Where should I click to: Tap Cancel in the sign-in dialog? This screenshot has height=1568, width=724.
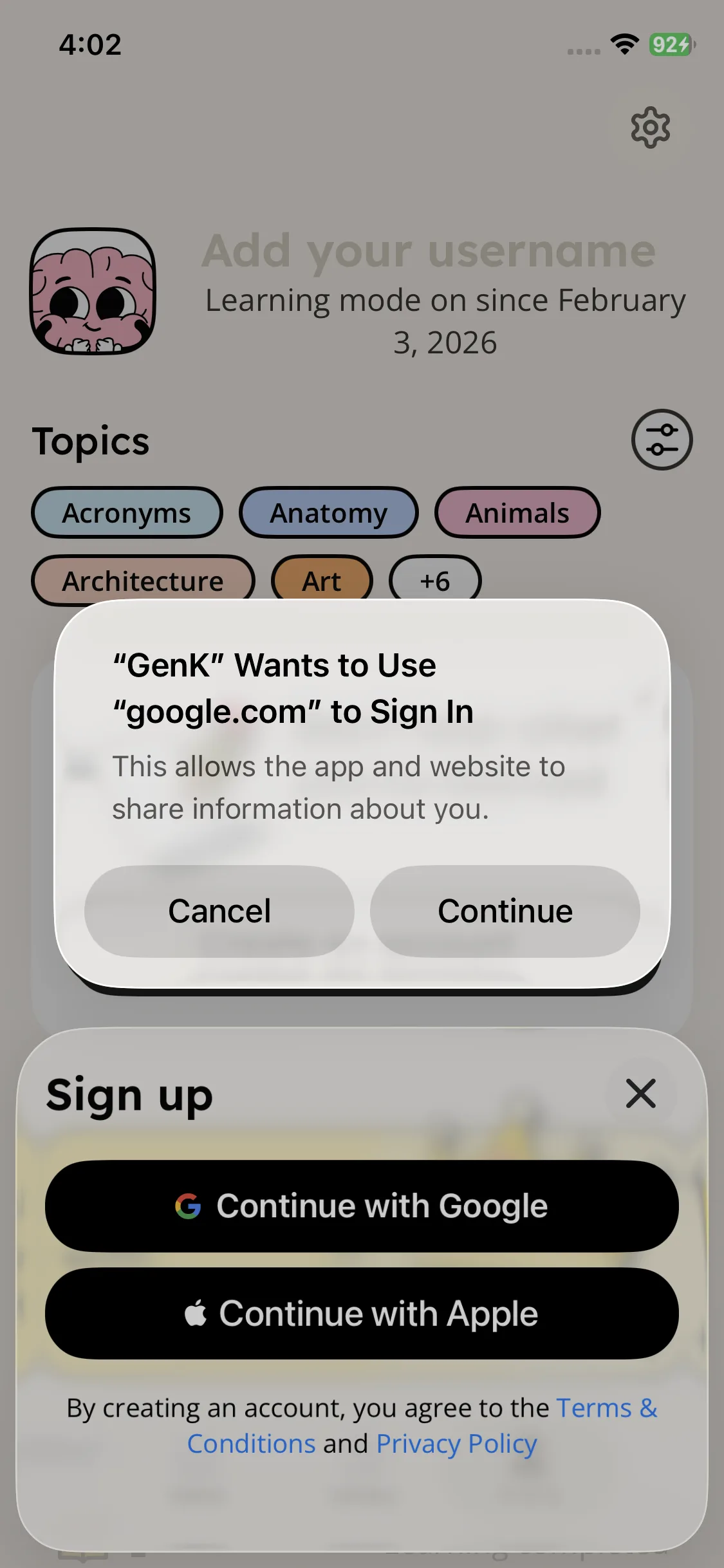click(219, 911)
